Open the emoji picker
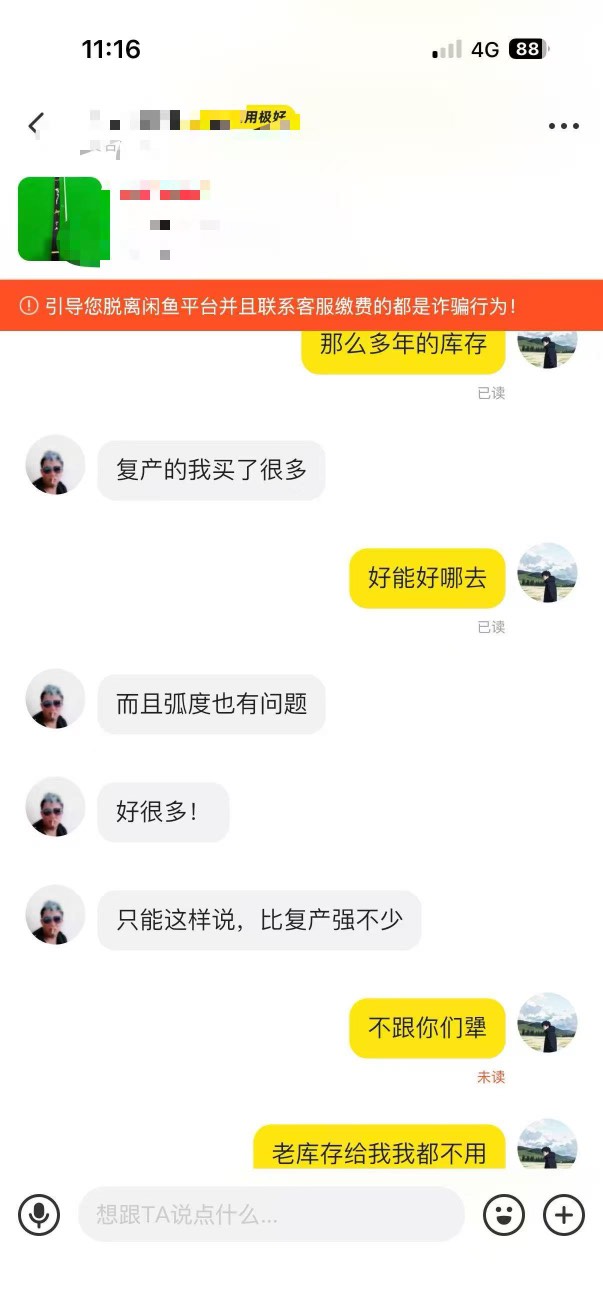The height and width of the screenshot is (1311, 603). click(x=504, y=1215)
